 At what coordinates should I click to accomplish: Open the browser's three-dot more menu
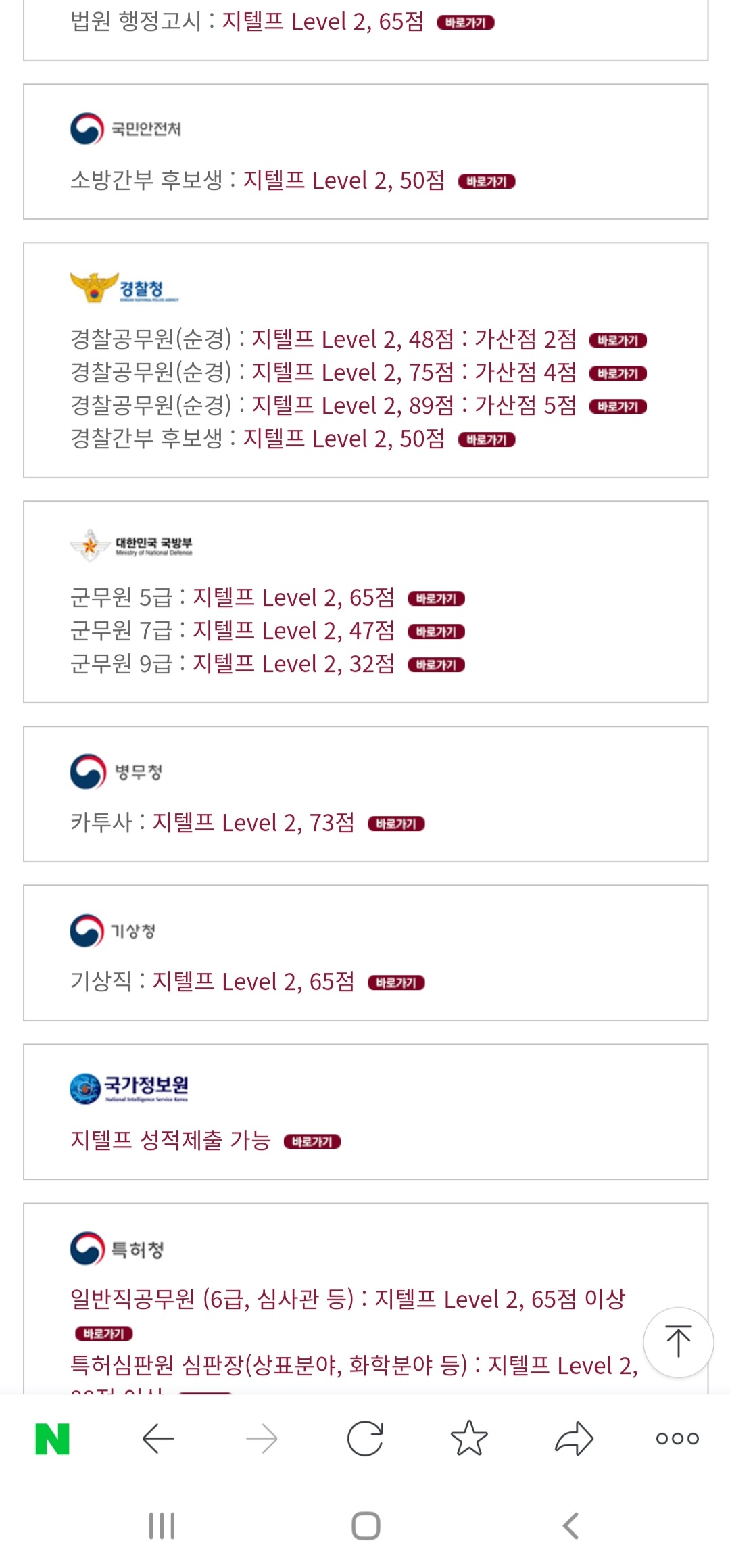(677, 1438)
